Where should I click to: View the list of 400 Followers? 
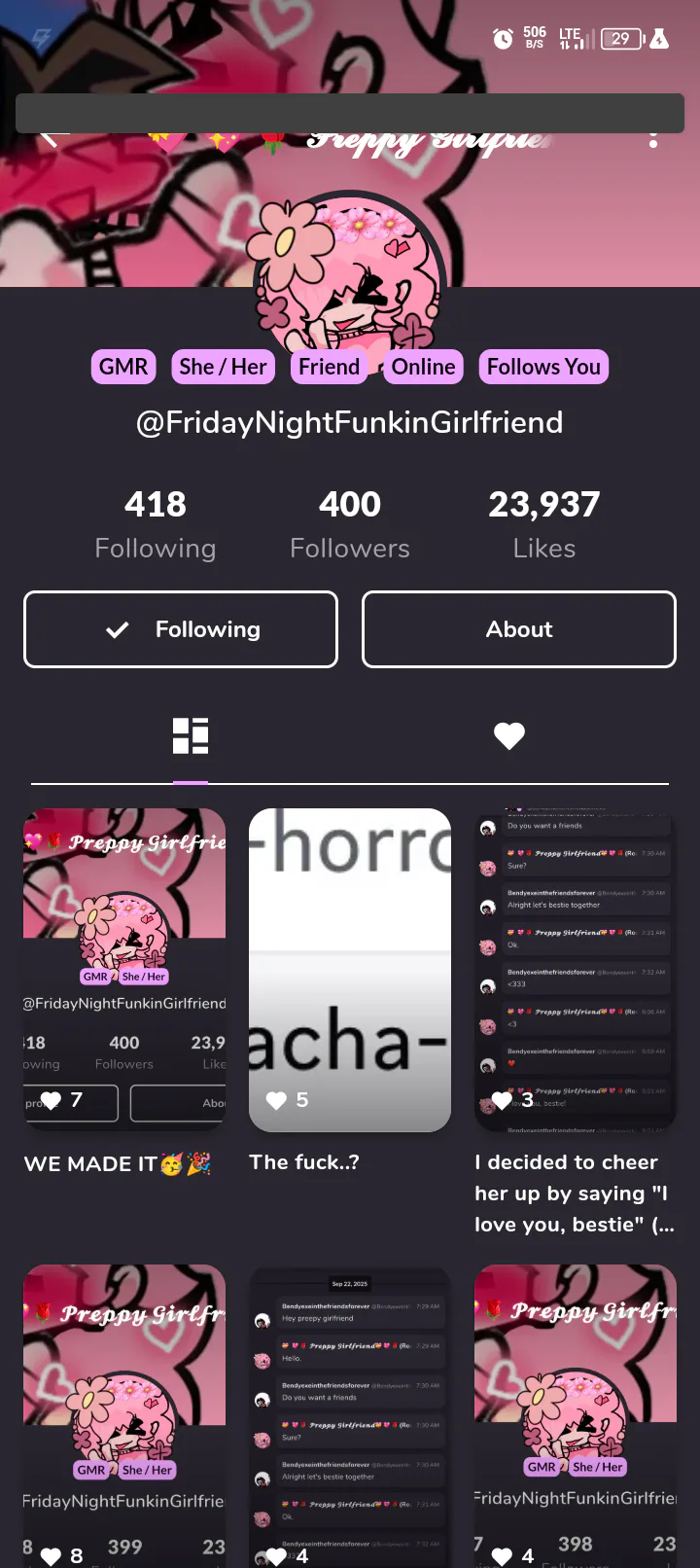350,524
